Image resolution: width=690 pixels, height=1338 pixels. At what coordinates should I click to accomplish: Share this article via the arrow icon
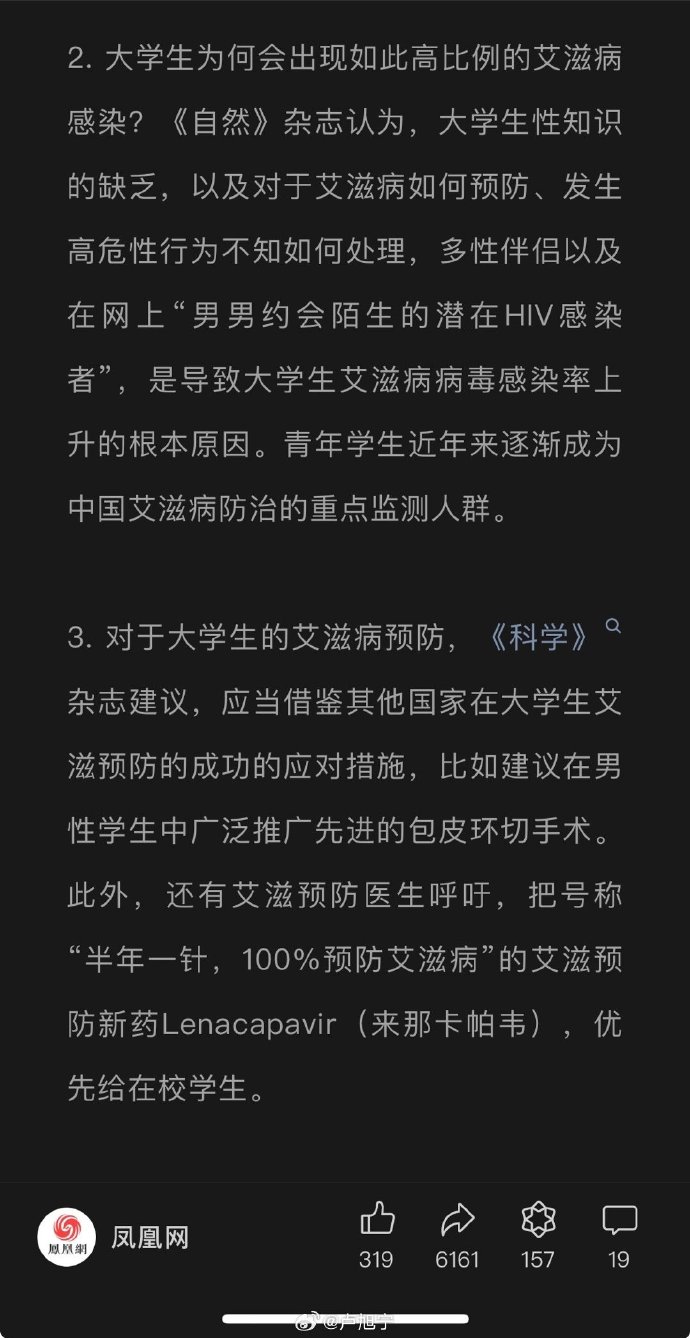(x=457, y=1220)
